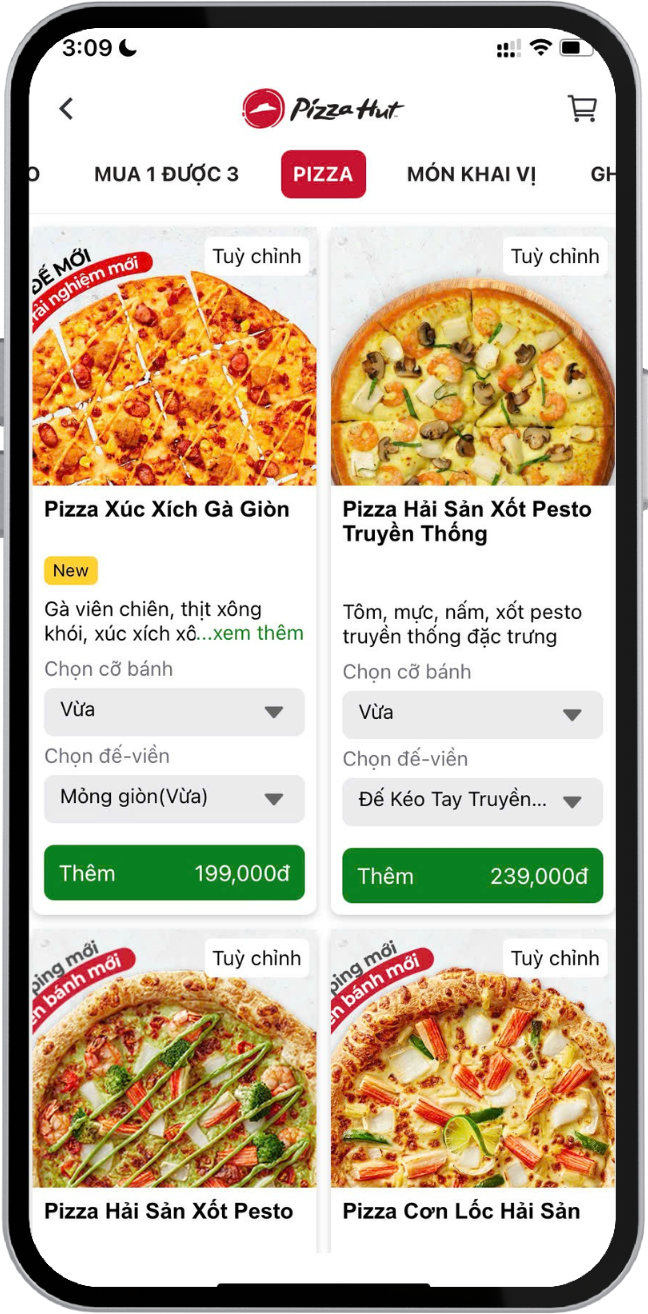
Task: Switch to the MUA 1 ĐƯỢC 3 tab
Action: coord(166,175)
